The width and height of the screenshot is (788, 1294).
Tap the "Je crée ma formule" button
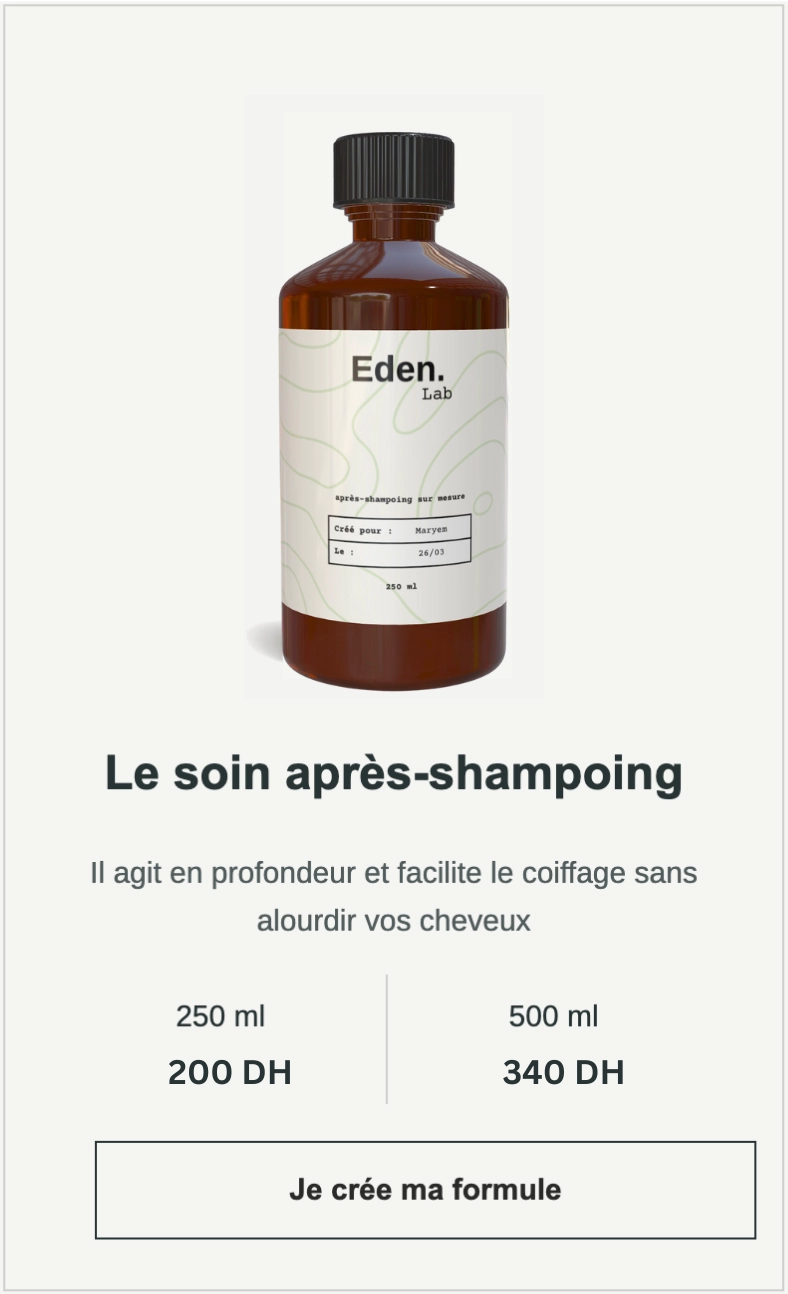pos(425,1190)
